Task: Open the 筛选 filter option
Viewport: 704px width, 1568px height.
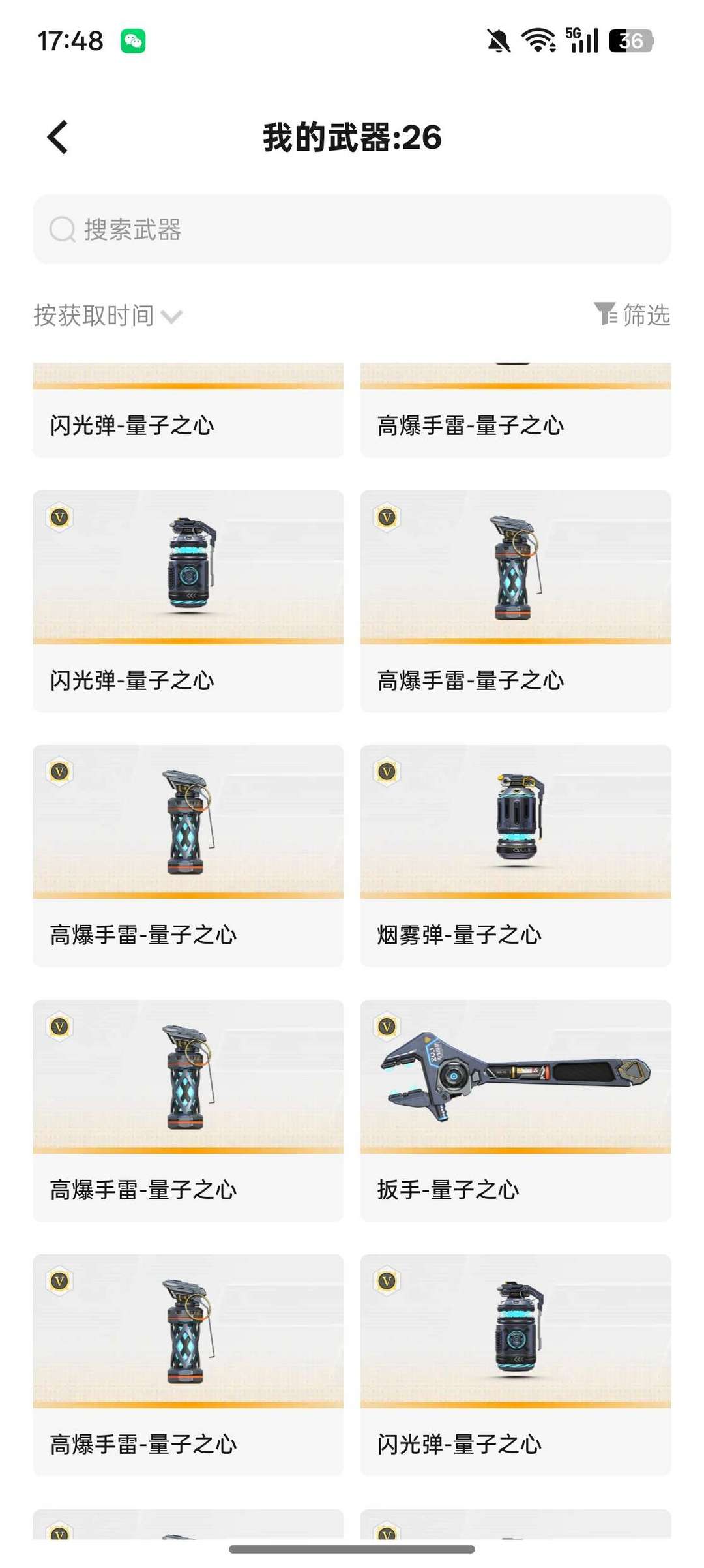Action: [x=632, y=315]
